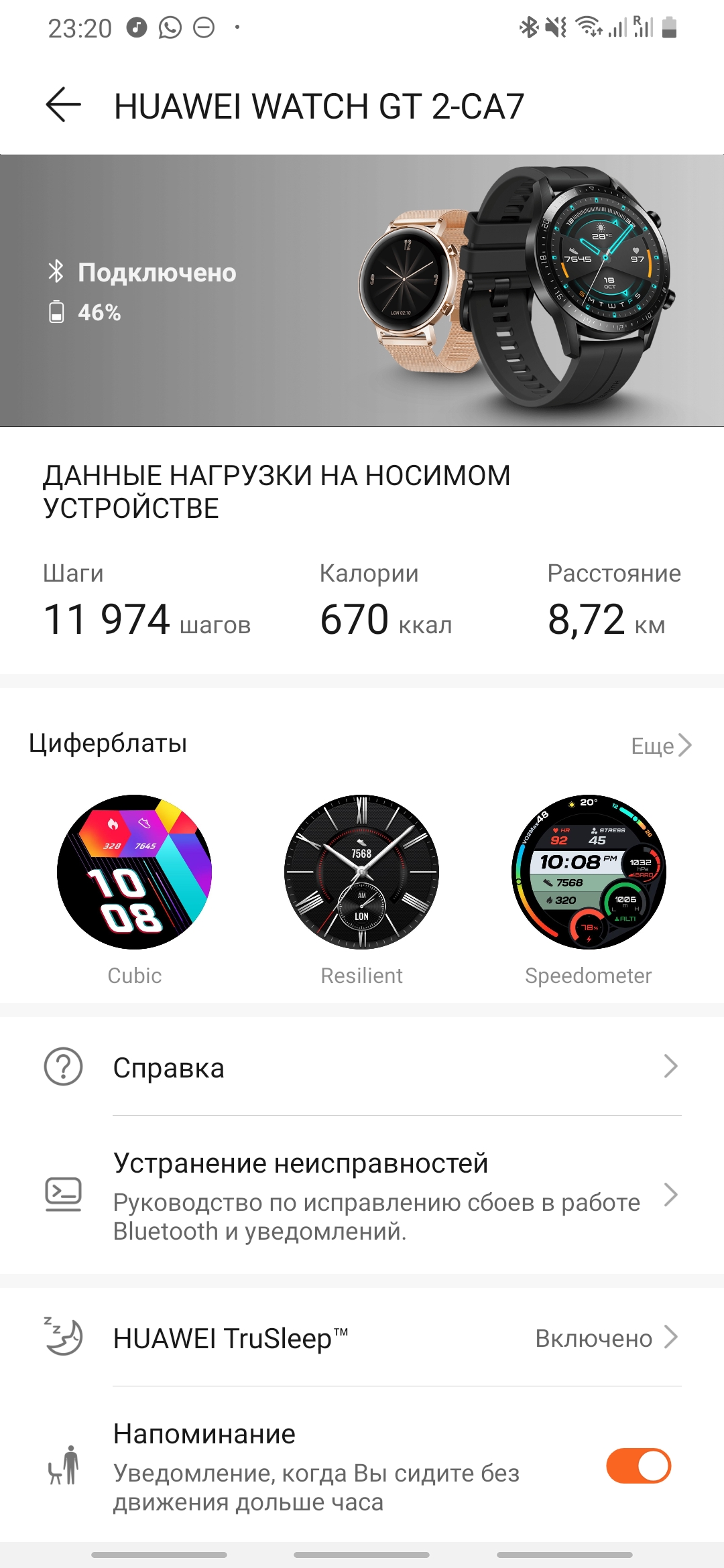Pick the Speedometer watch face

[x=588, y=872]
